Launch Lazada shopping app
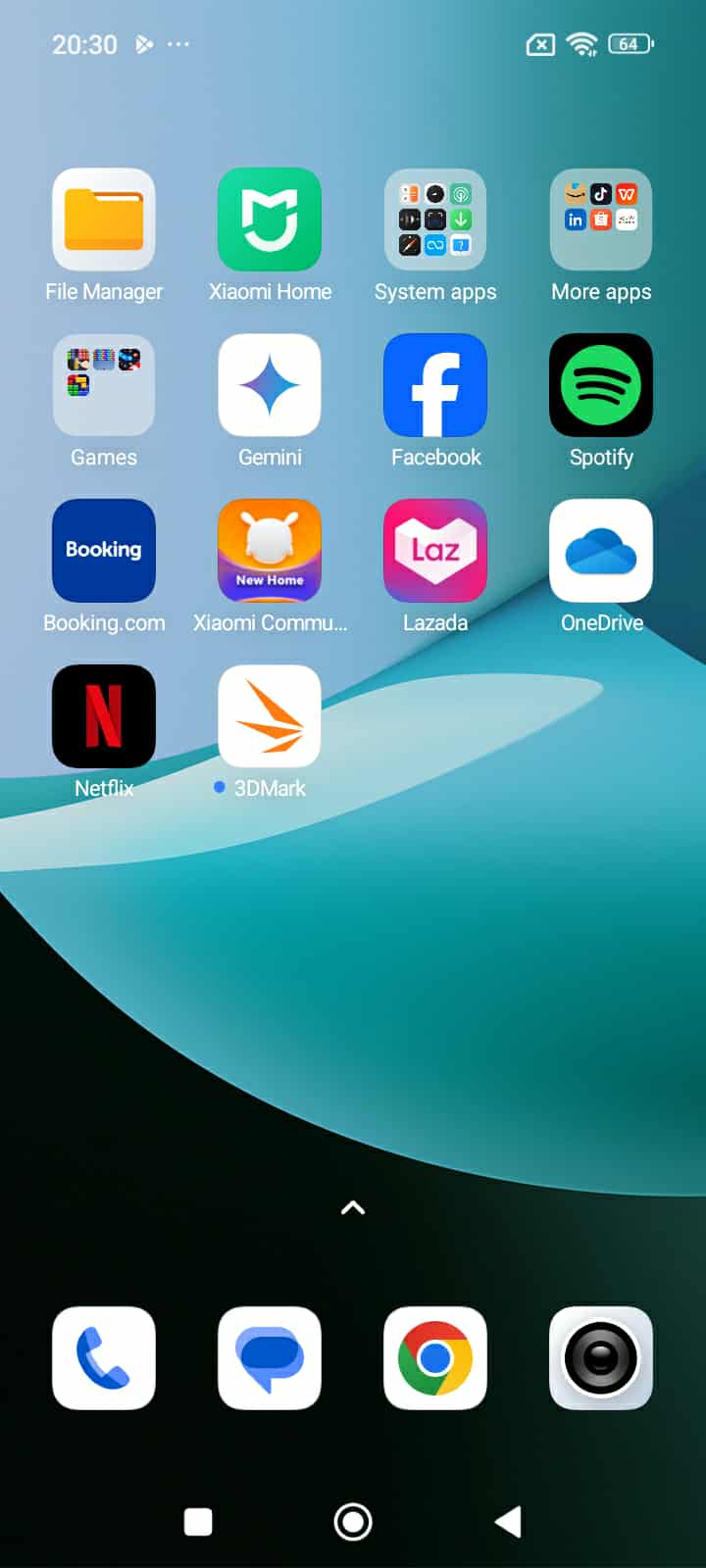The width and height of the screenshot is (706, 1568). pos(435,551)
